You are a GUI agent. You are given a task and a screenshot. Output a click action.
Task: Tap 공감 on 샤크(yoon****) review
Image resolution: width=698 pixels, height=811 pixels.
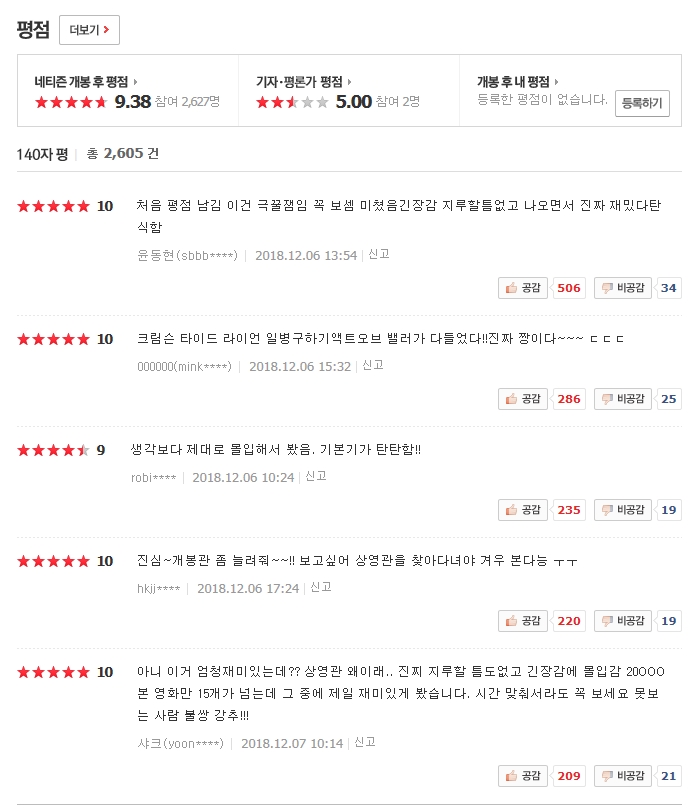(x=523, y=776)
